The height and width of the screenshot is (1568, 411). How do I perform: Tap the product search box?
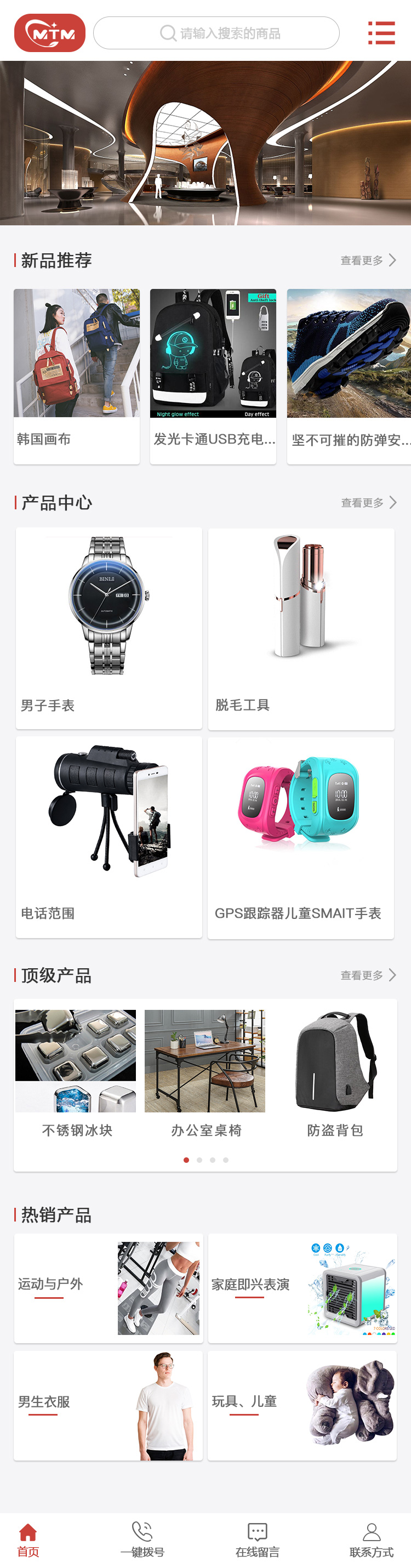pos(216,33)
